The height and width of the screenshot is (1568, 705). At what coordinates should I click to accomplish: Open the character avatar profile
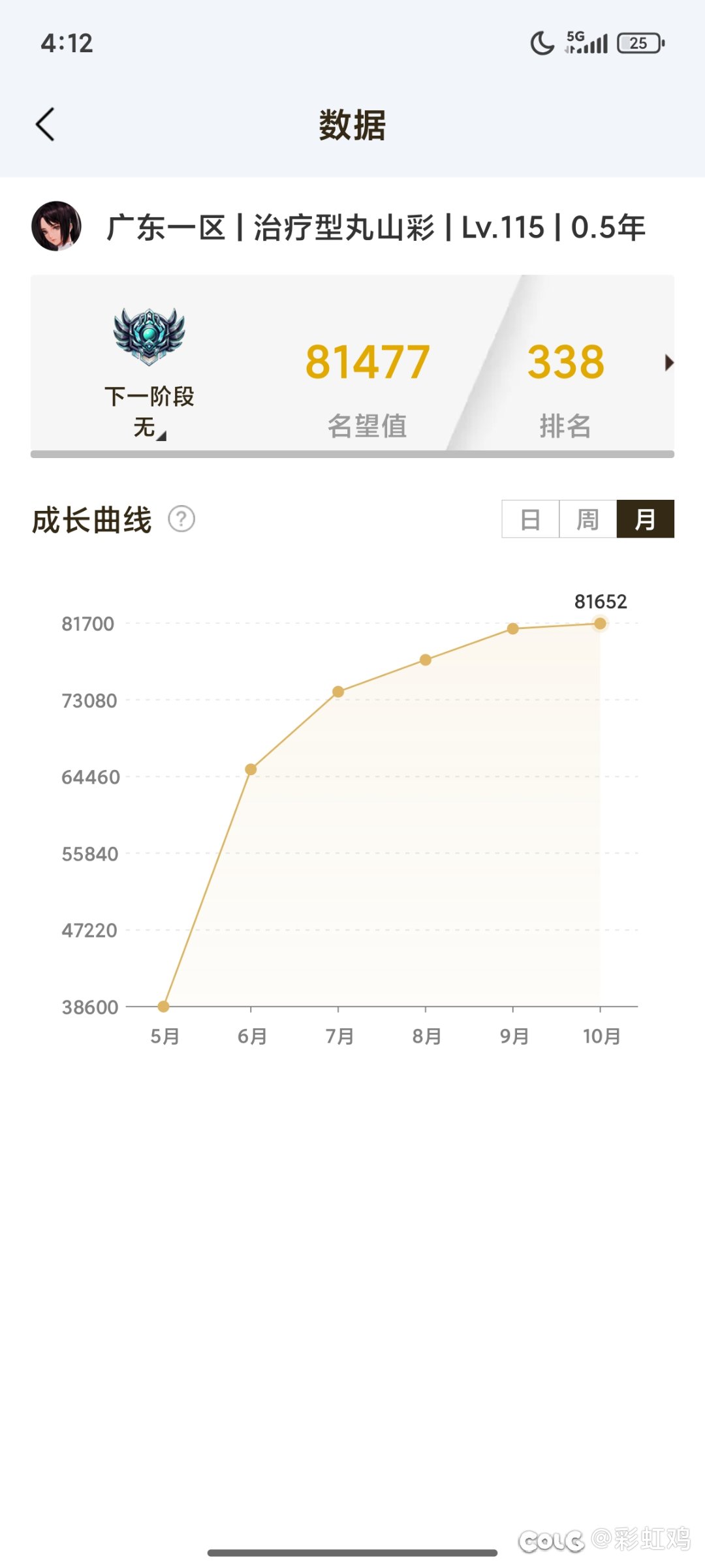[57, 226]
